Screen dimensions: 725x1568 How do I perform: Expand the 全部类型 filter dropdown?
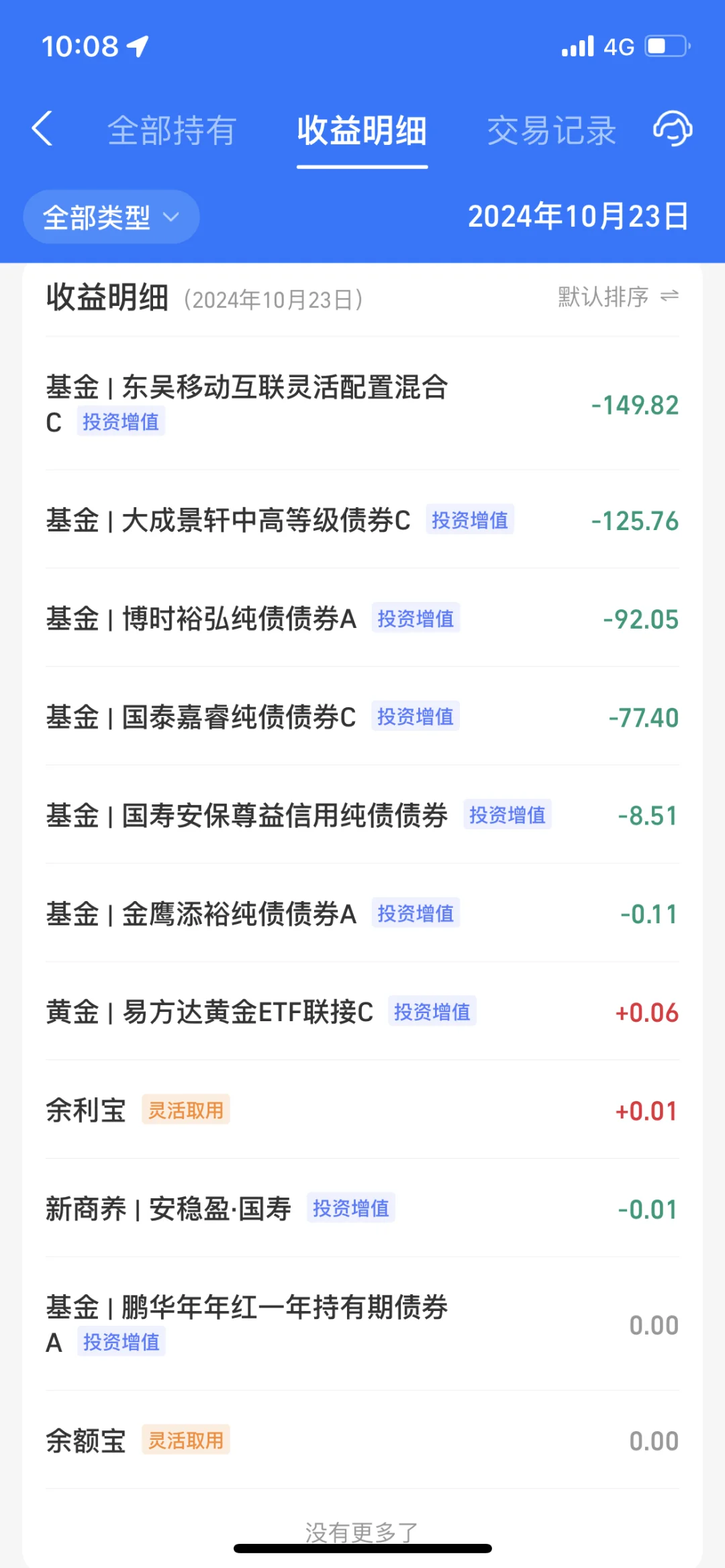(111, 217)
